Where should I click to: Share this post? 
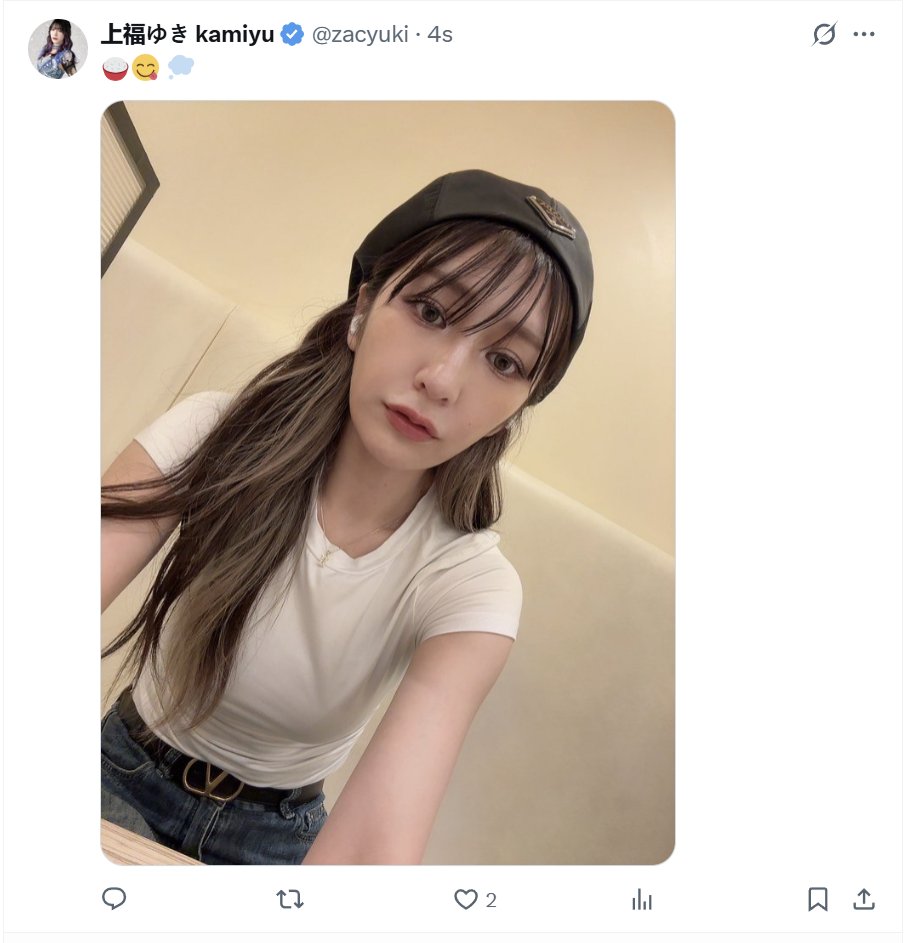(x=865, y=899)
